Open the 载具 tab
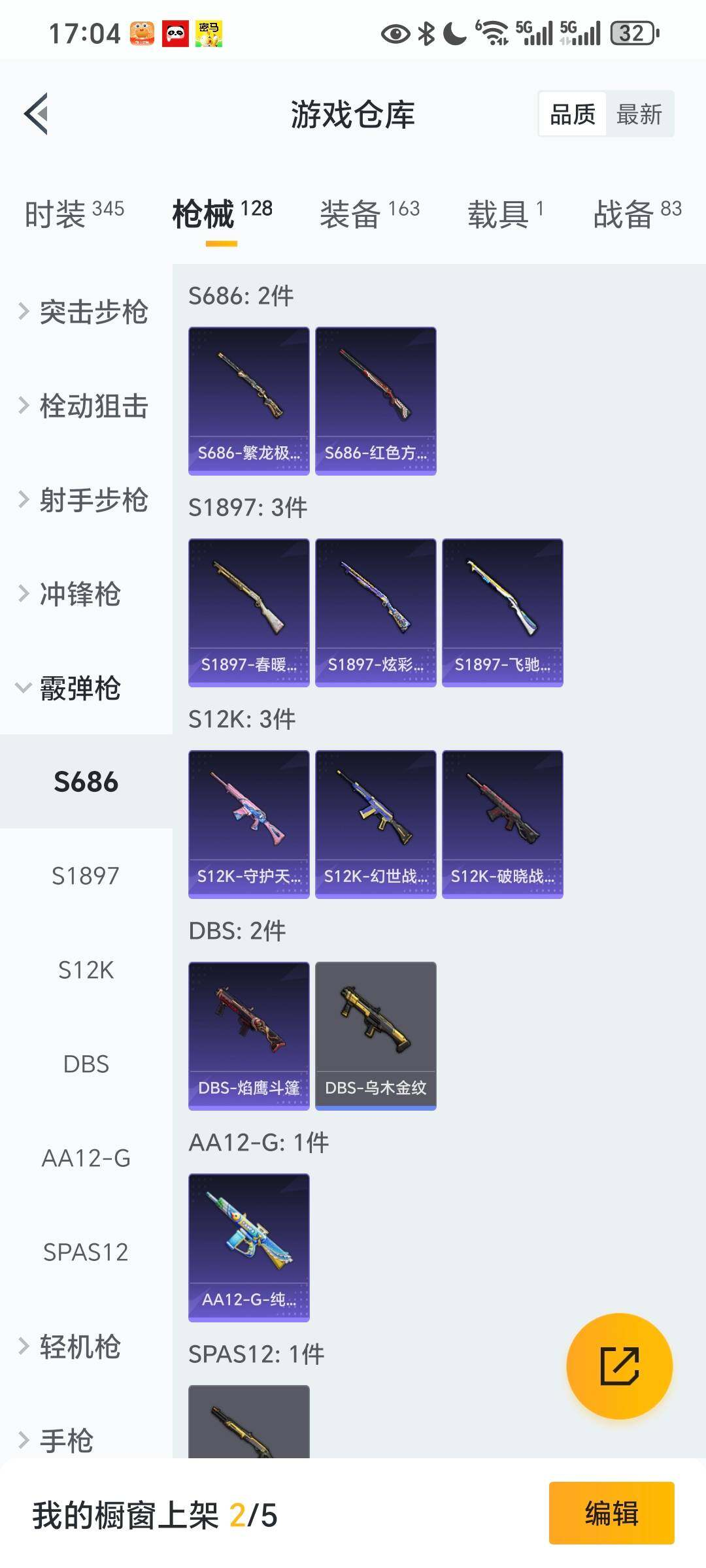This screenshot has width=706, height=1568. point(505,214)
